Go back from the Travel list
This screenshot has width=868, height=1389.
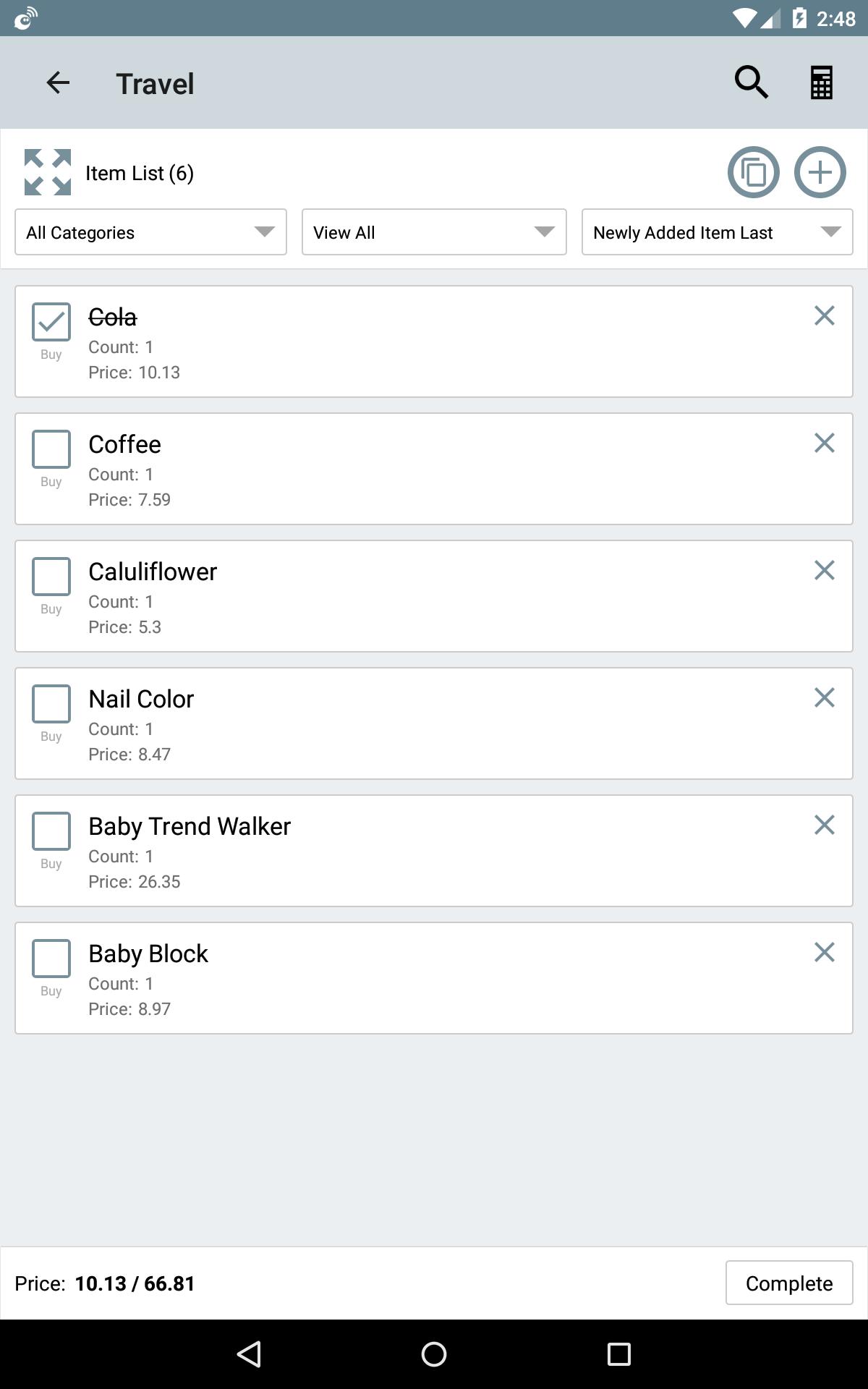click(58, 82)
